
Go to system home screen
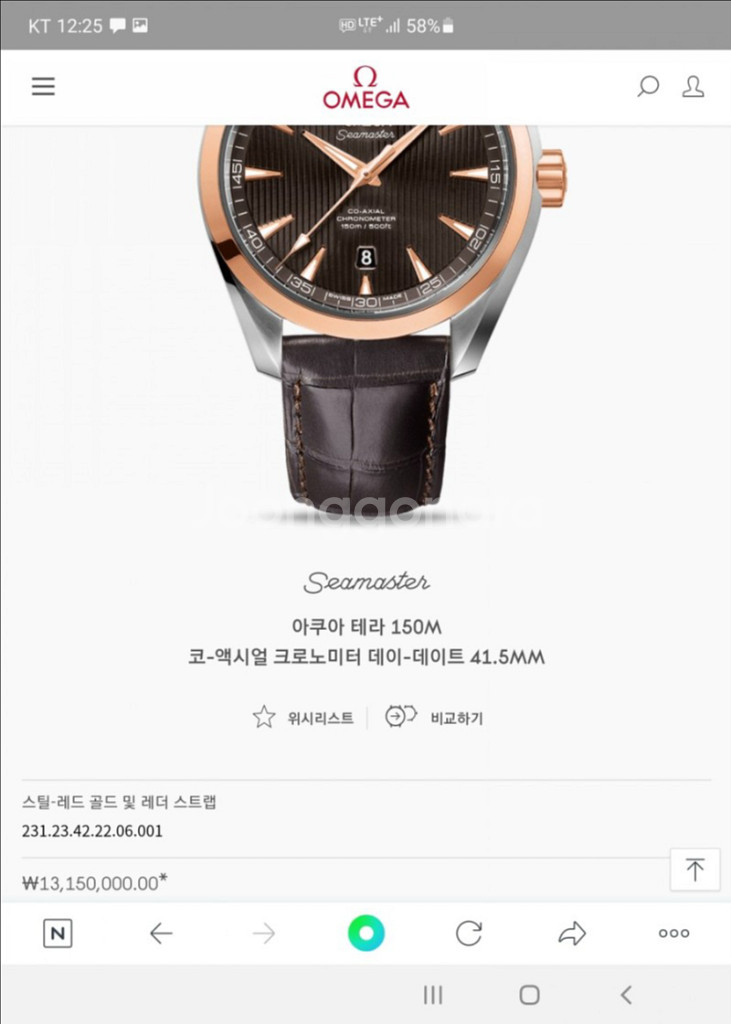[529, 994]
